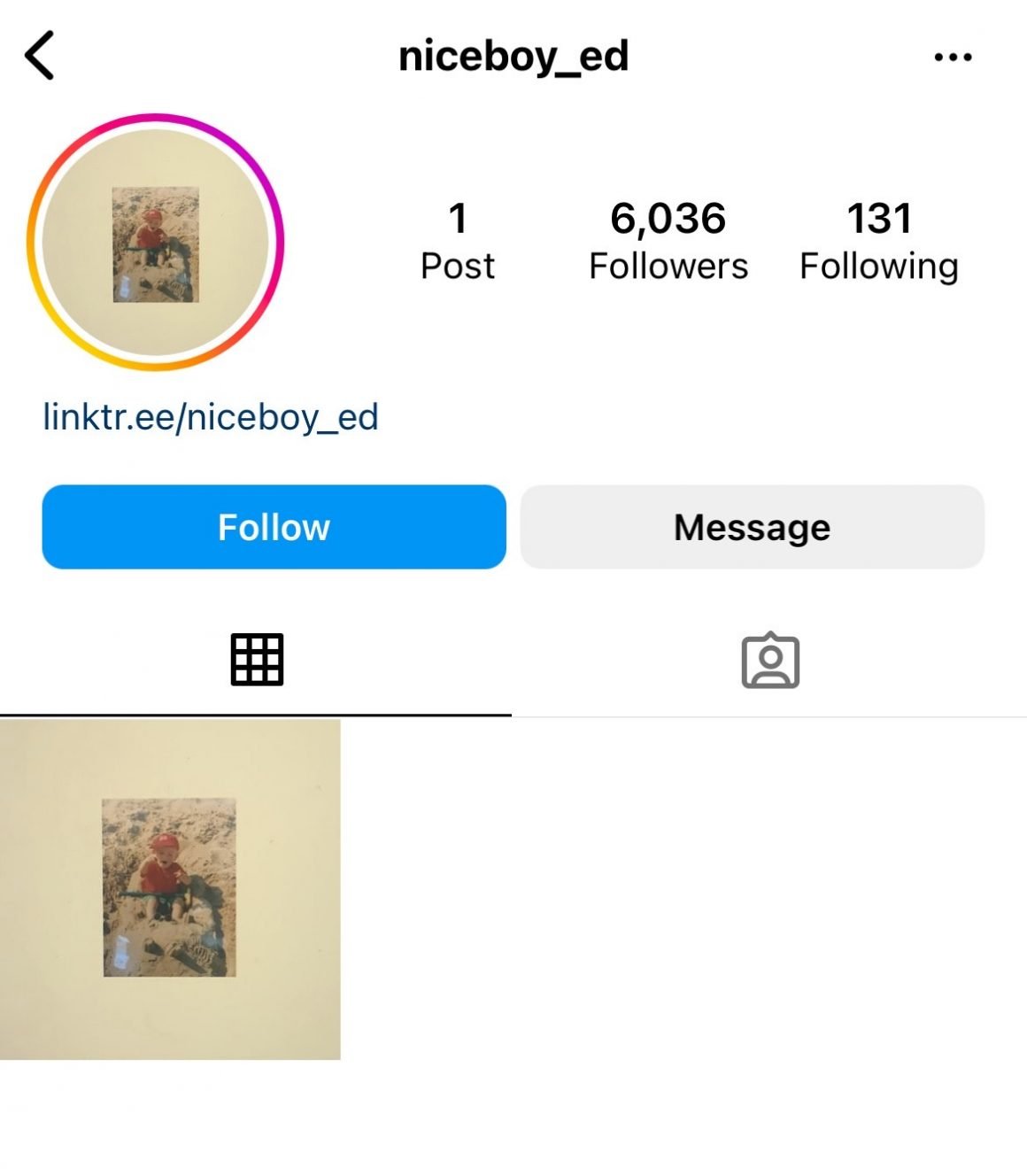Open the Followers list
1027x1176 pixels.
click(668, 241)
